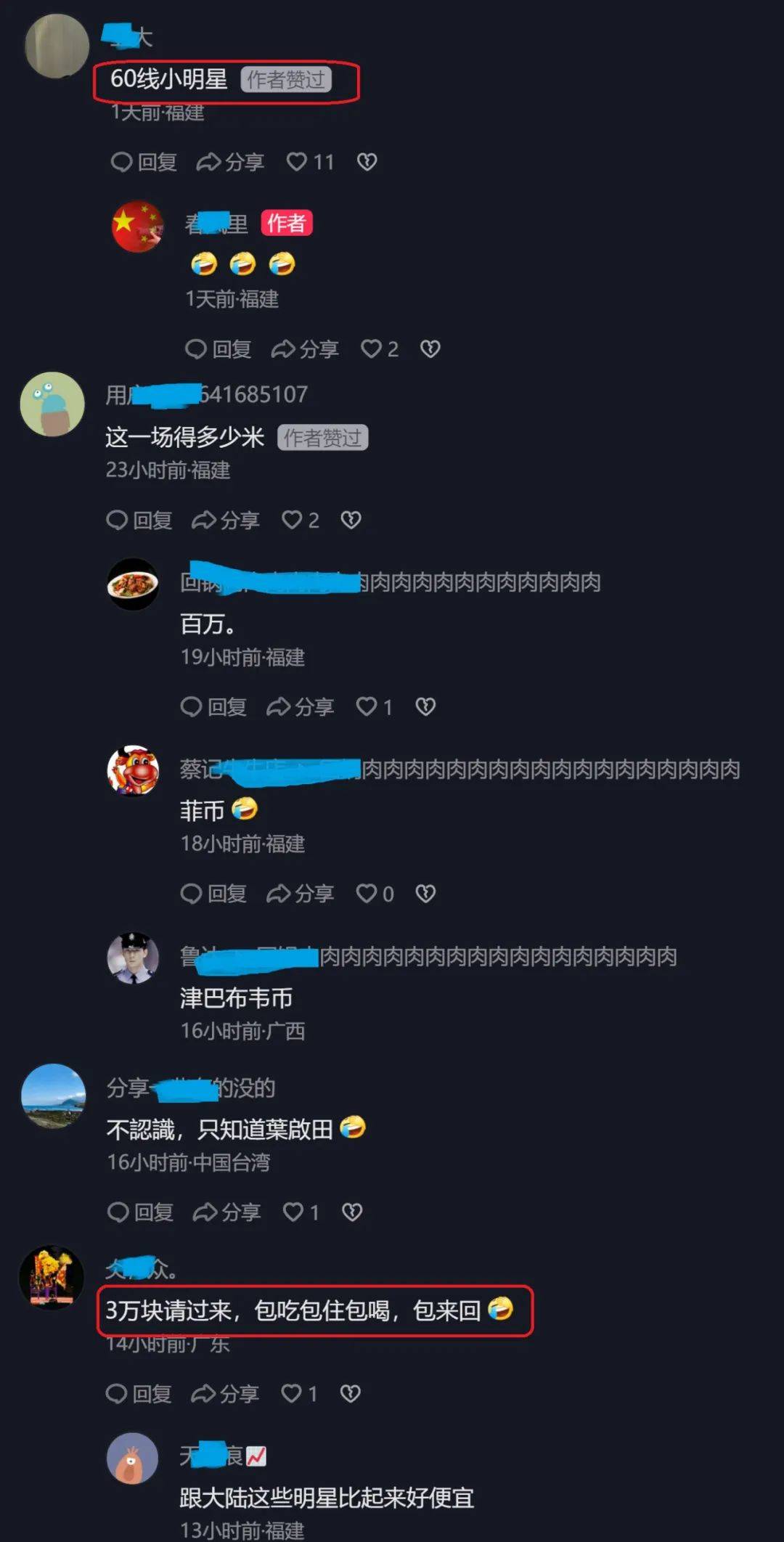This screenshot has height=1542, width=784.
Task: Open the avatar of the 跟大陆这些明星比起来好便宜 commenter
Action: pyautogui.click(x=133, y=1458)
